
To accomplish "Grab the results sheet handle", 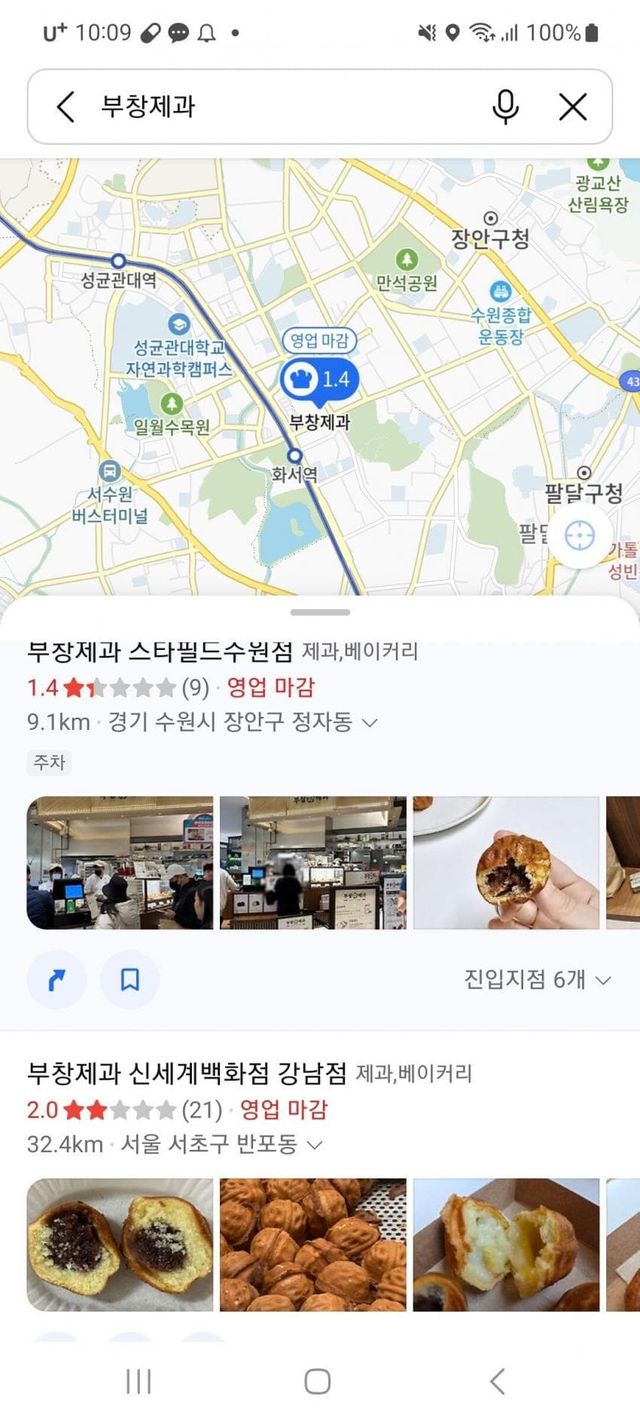I will point(320,612).
